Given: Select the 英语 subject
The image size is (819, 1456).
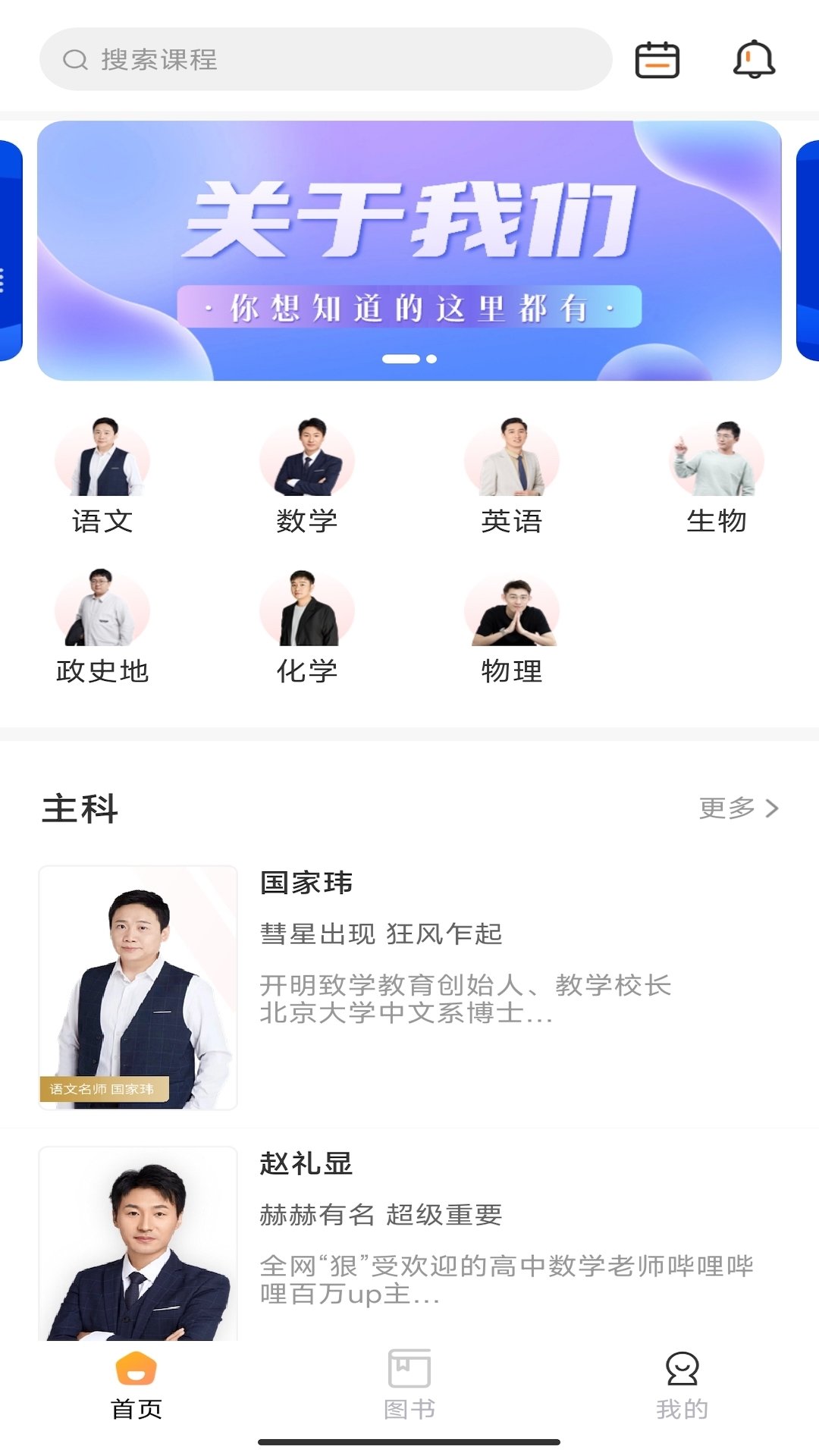Looking at the screenshot, I should coord(512,475).
